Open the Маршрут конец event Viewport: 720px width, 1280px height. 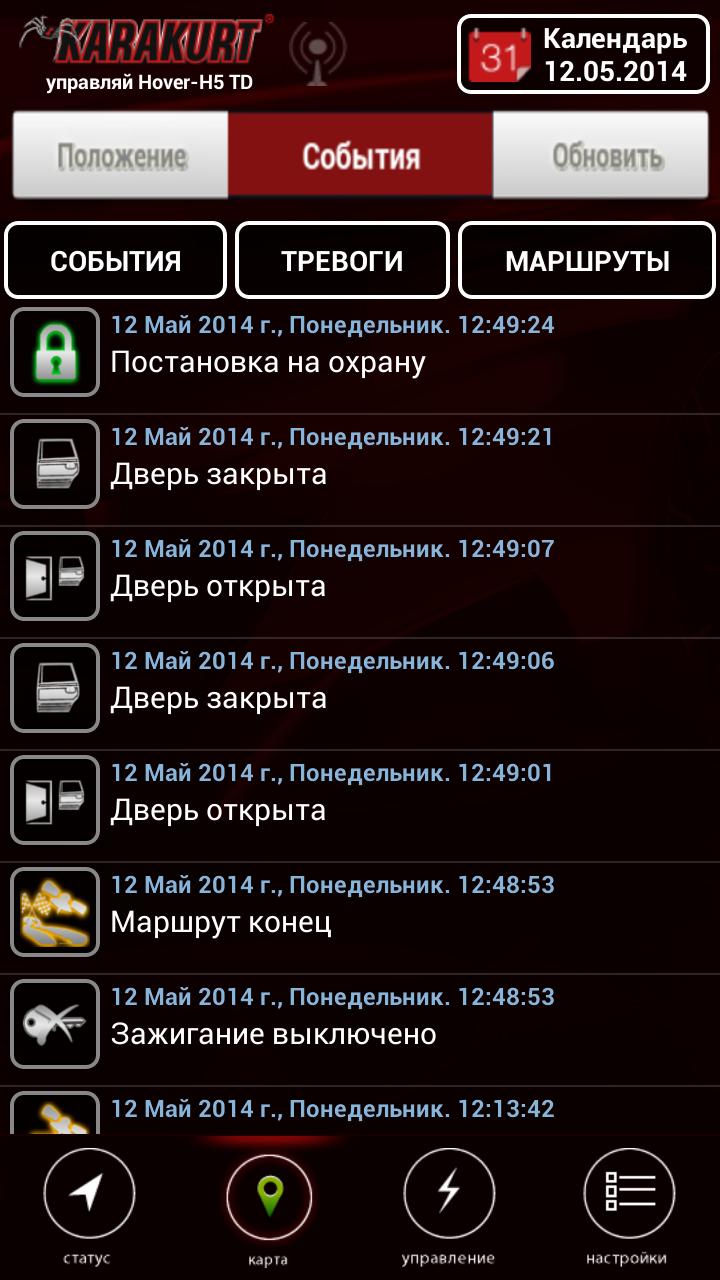[x=360, y=912]
